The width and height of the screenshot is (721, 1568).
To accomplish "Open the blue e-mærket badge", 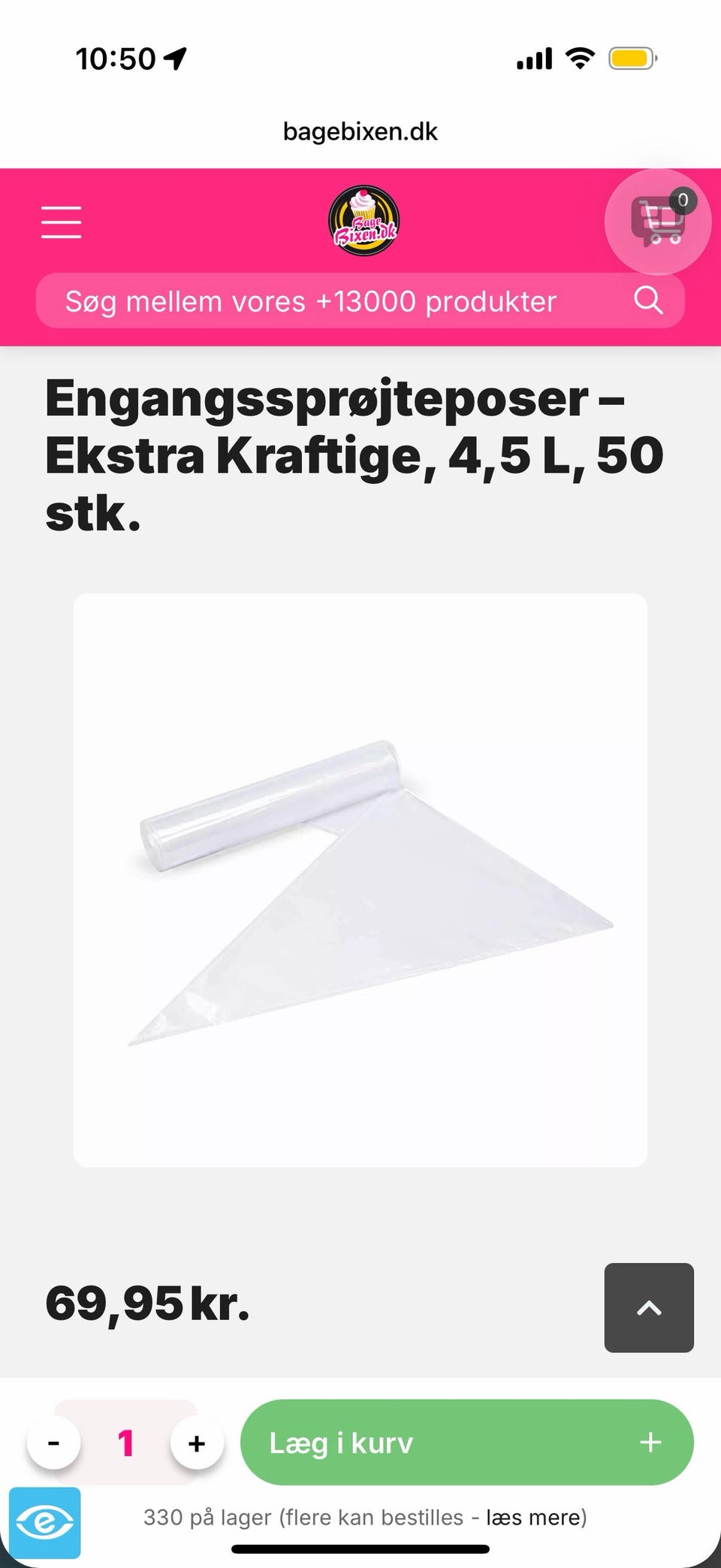I will (x=45, y=1523).
